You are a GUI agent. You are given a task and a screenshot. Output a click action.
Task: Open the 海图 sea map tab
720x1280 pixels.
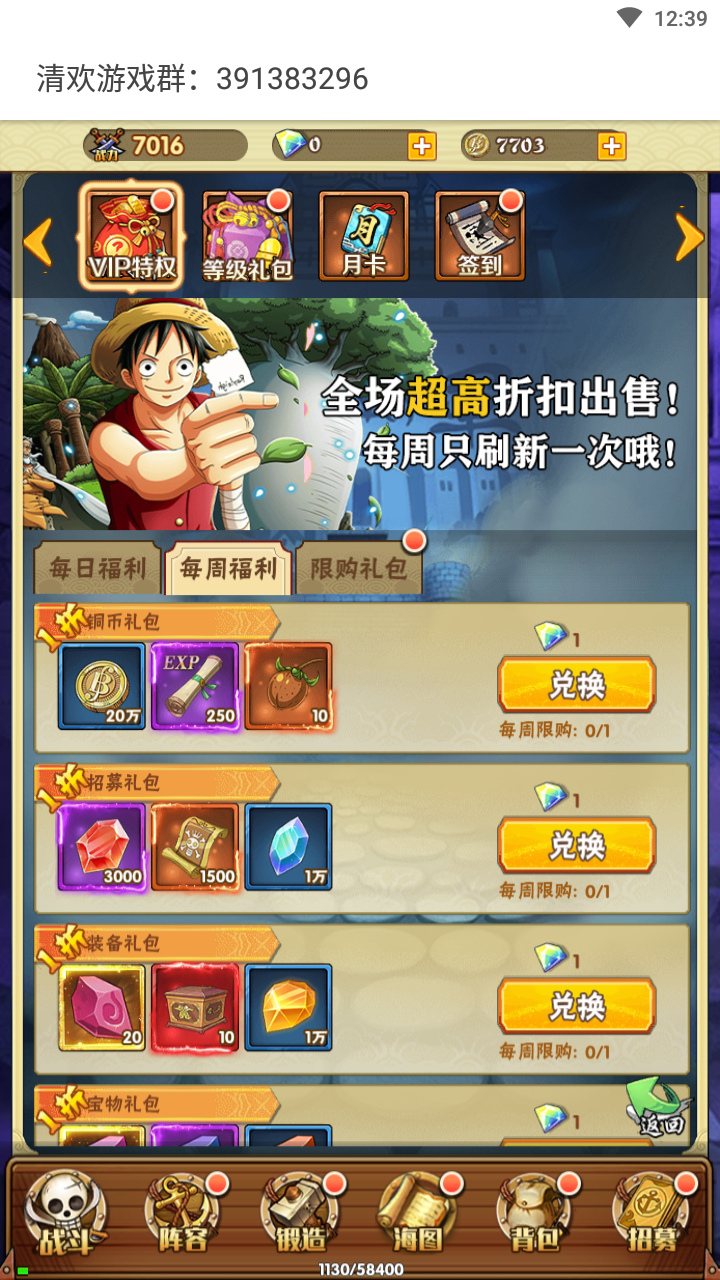(x=418, y=1214)
